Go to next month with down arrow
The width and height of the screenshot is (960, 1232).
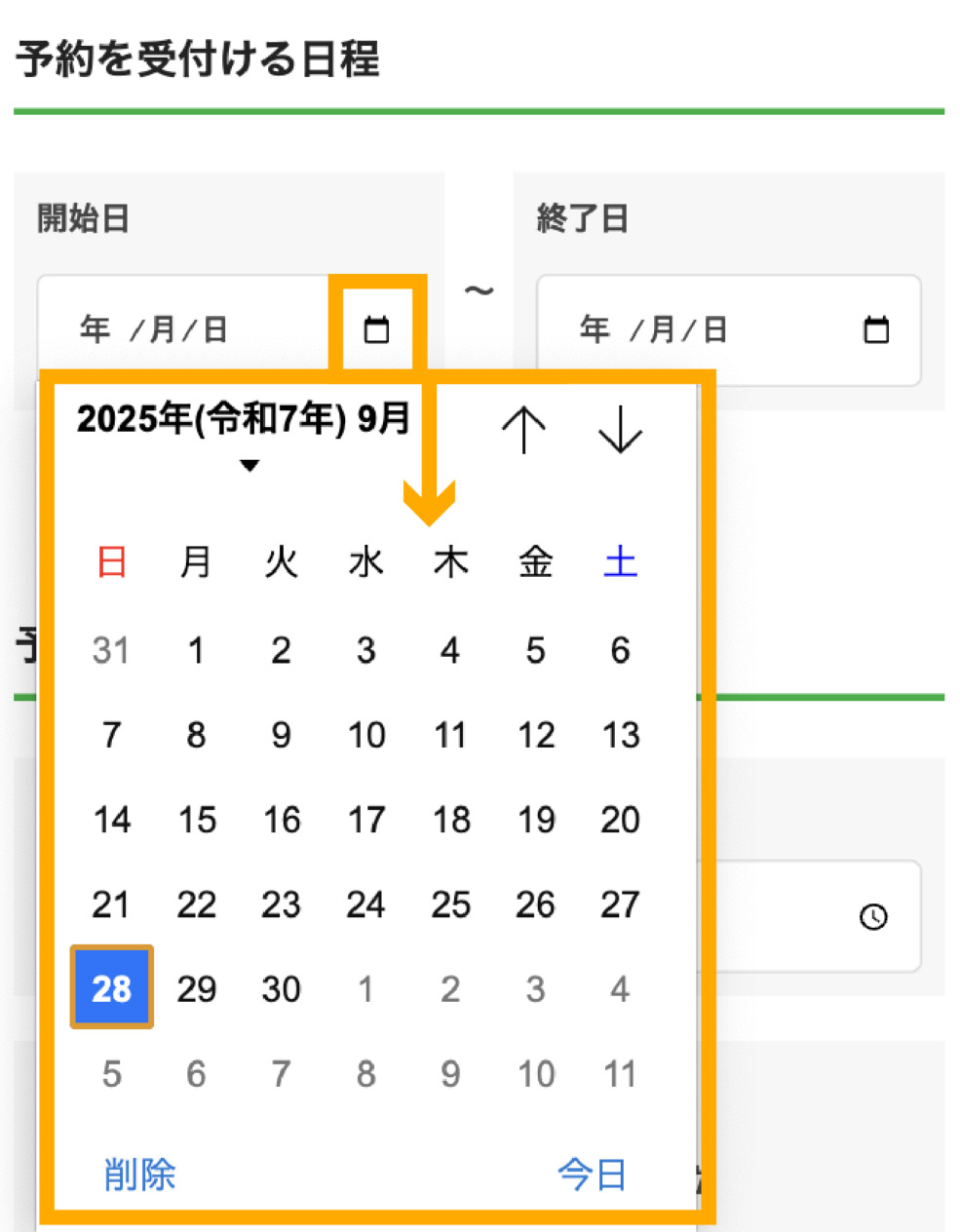(620, 430)
